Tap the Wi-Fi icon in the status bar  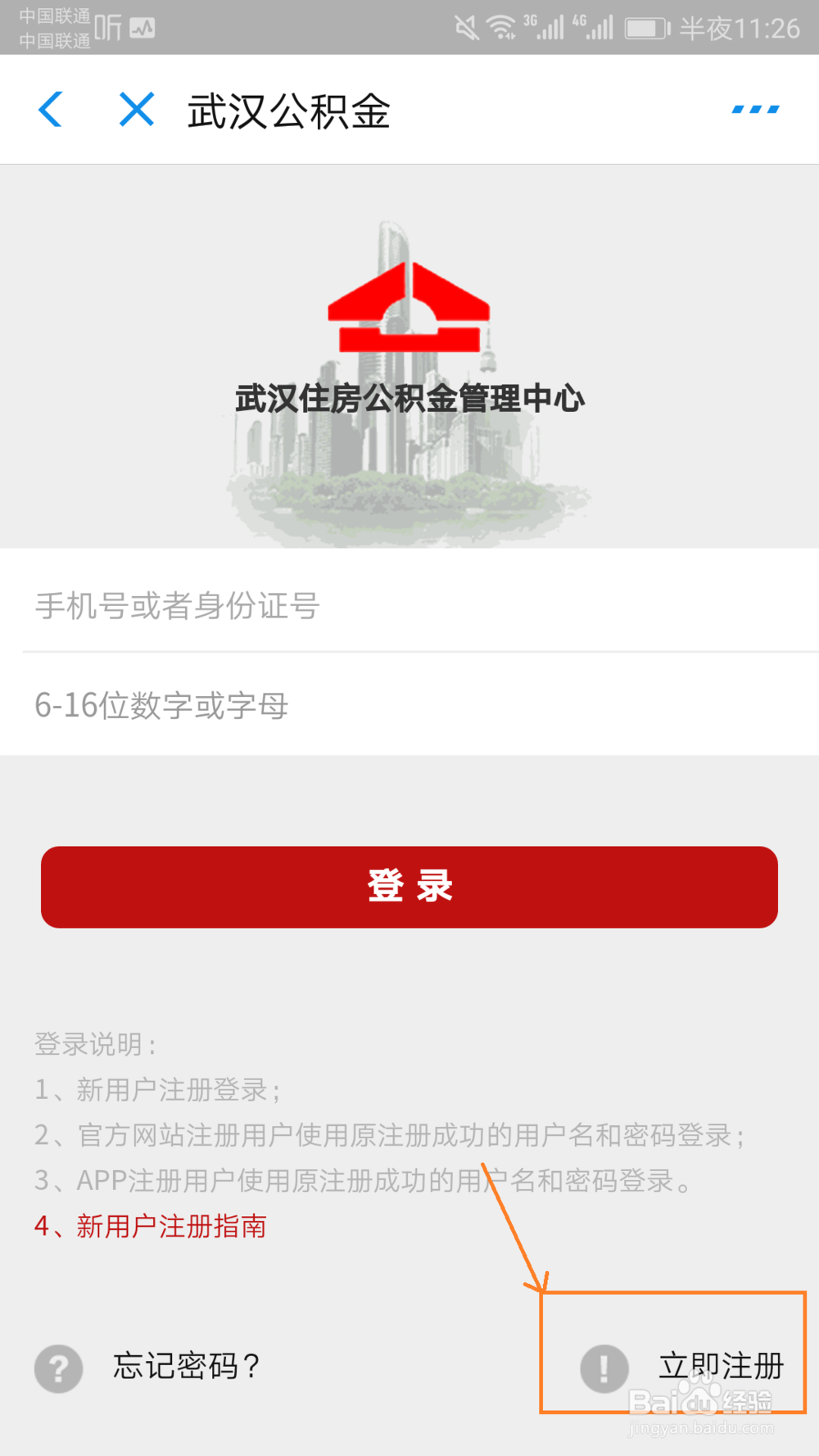click(500, 25)
